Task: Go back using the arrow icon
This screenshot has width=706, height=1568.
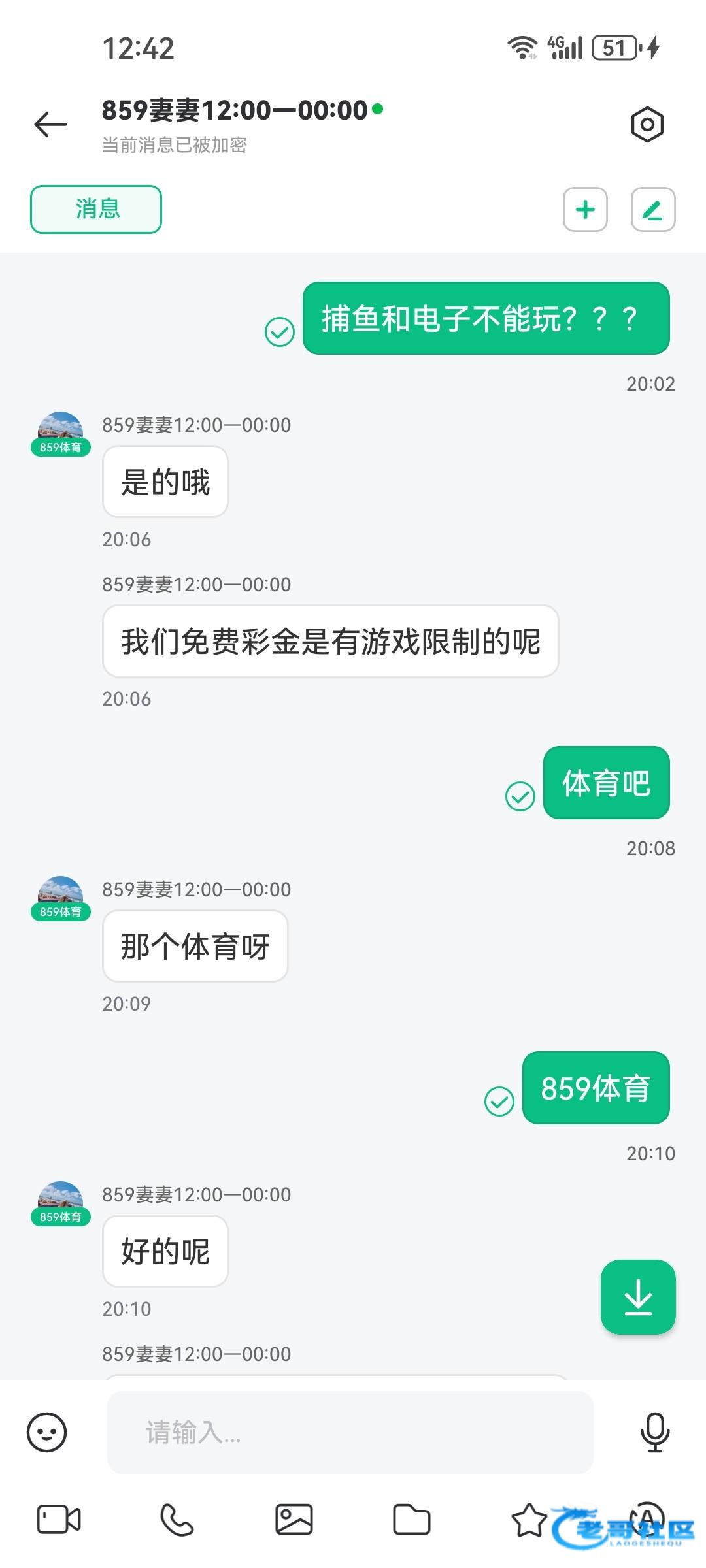Action: coord(50,124)
